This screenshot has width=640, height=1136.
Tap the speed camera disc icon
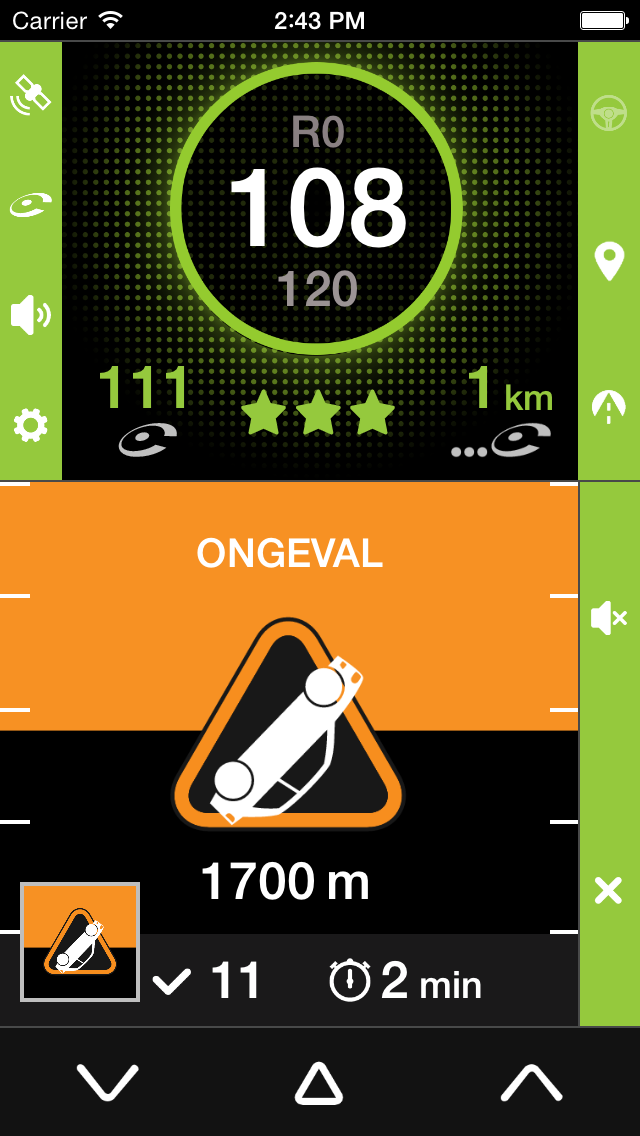point(30,205)
